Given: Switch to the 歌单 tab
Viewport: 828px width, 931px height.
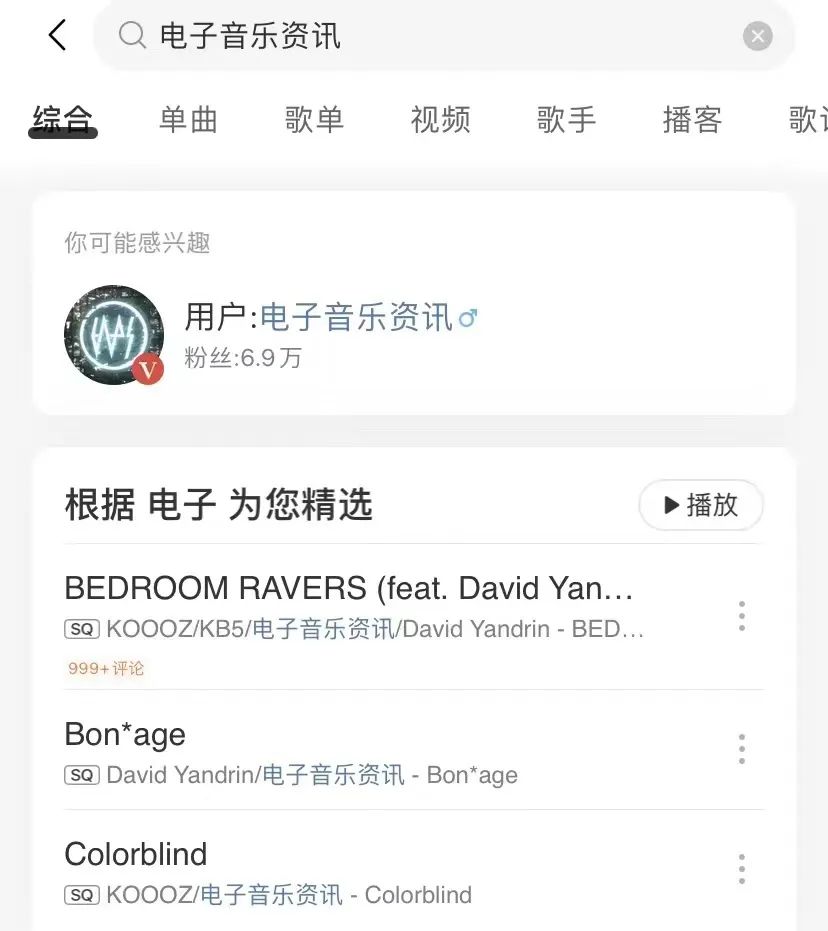Looking at the screenshot, I should (x=314, y=120).
